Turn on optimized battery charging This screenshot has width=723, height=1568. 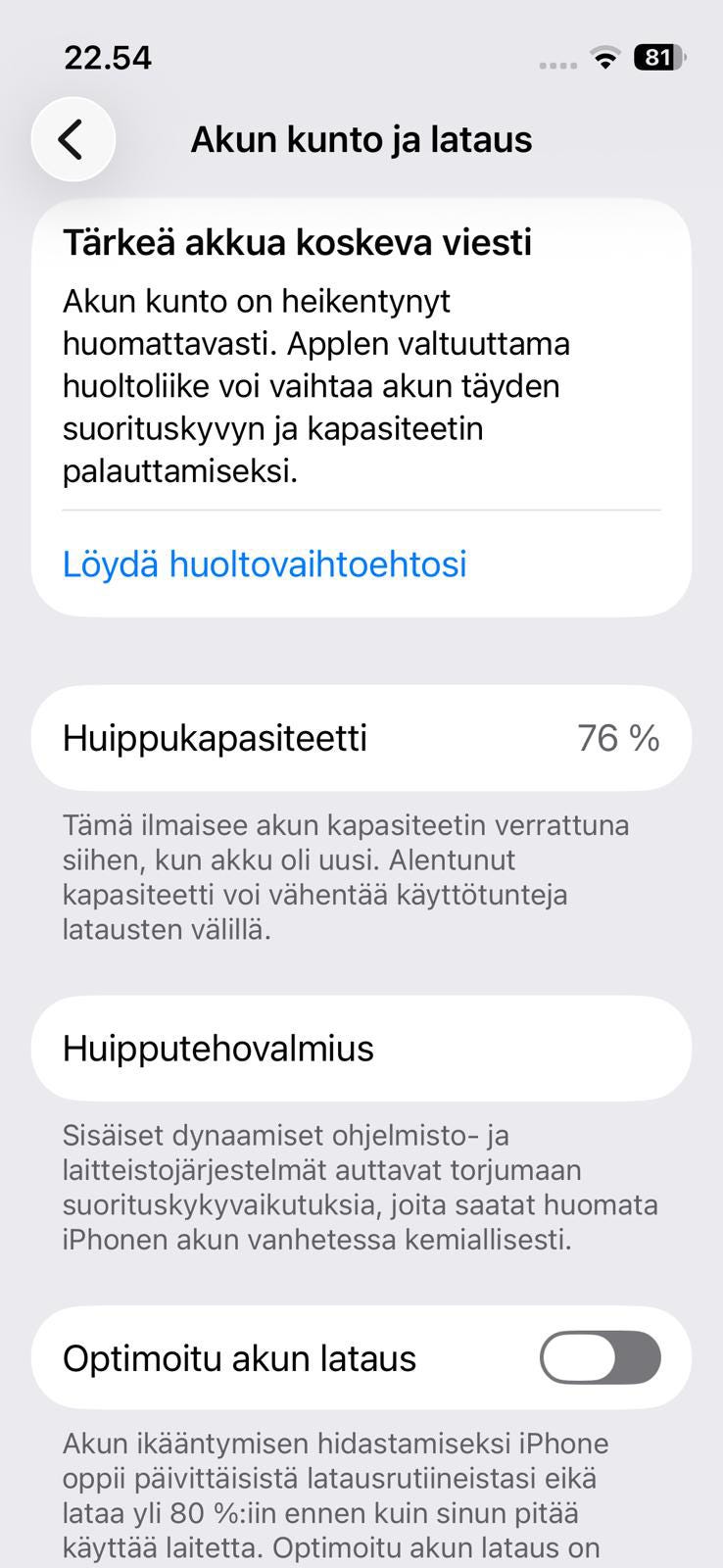[x=601, y=1357]
